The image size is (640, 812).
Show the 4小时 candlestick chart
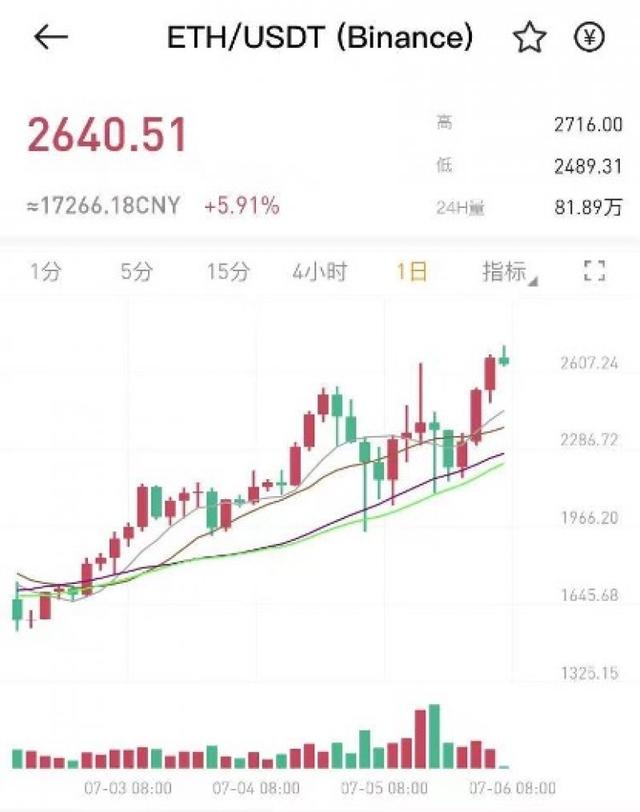click(320, 272)
